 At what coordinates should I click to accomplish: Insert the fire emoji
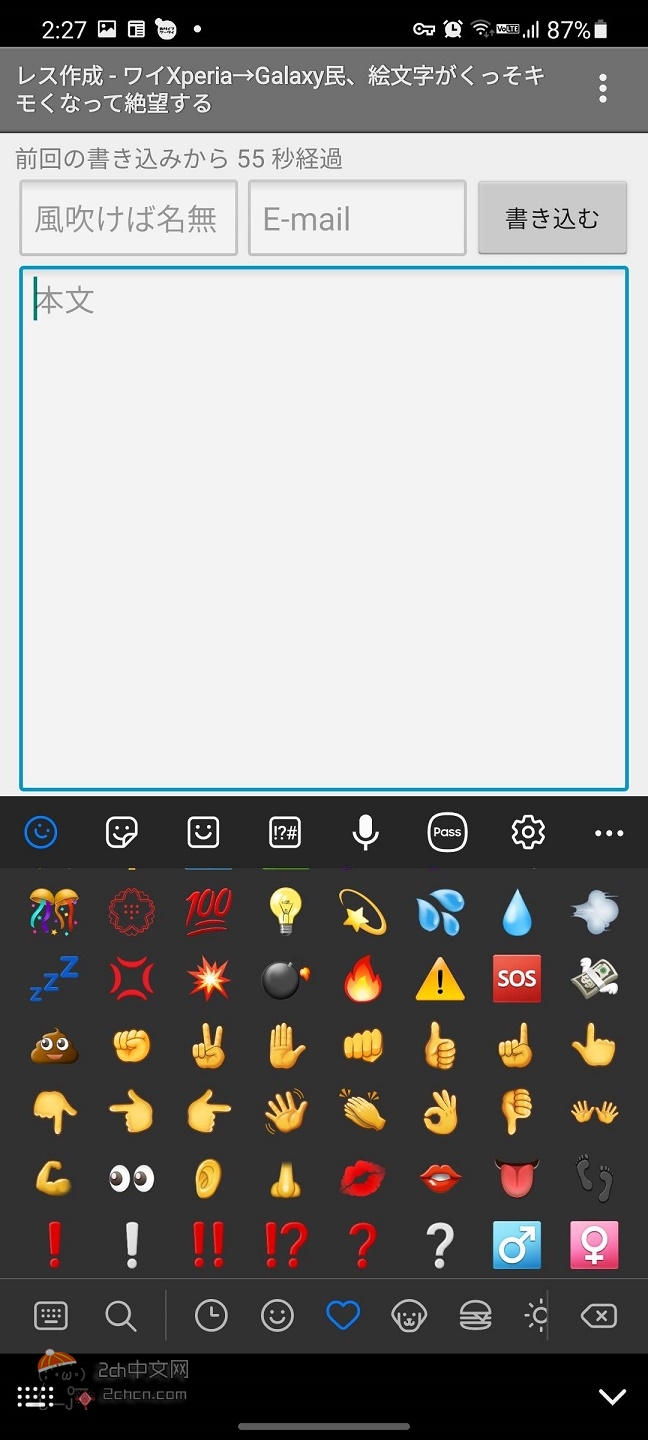tap(363, 980)
